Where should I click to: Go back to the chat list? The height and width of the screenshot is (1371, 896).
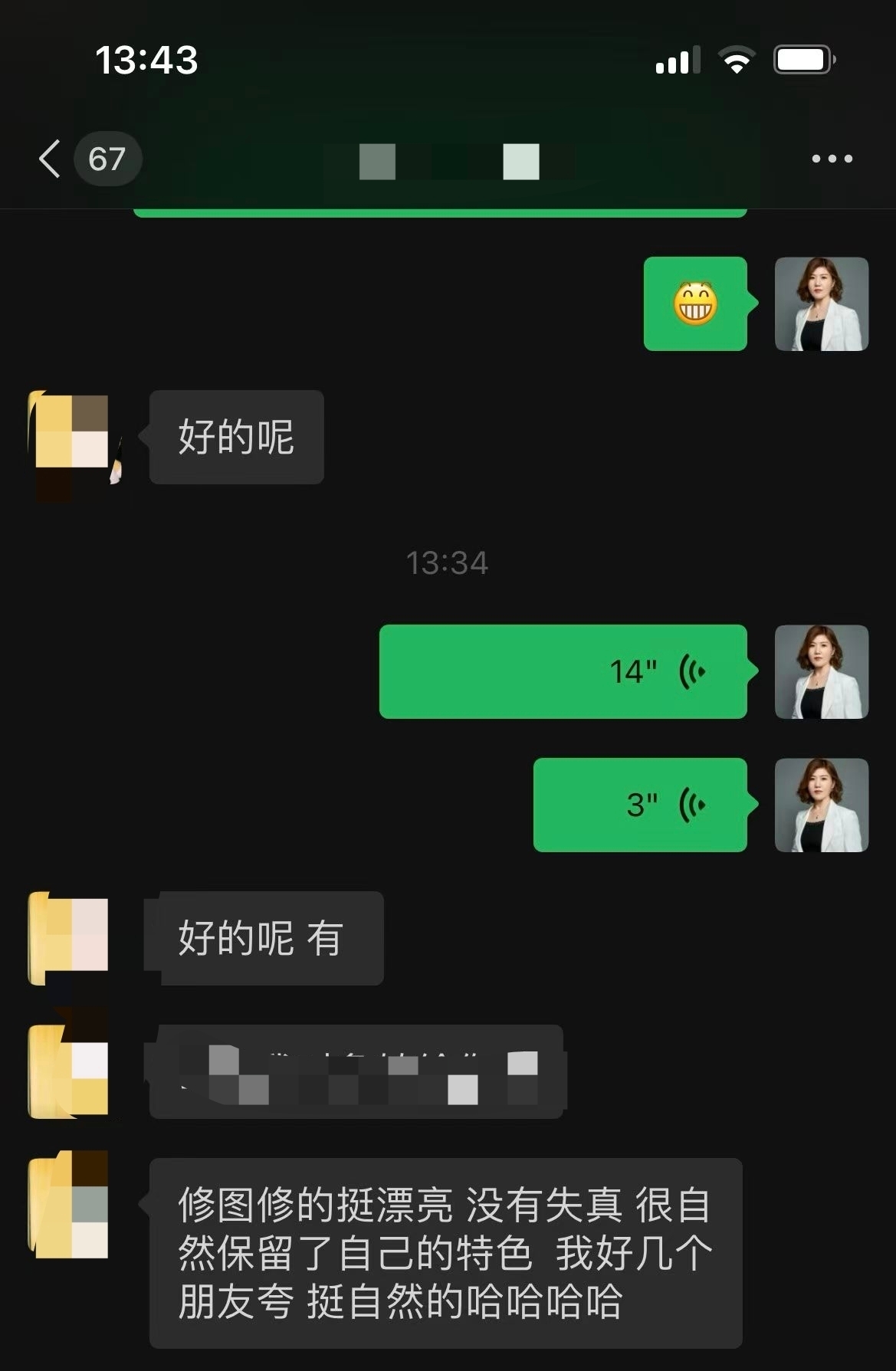coord(51,159)
